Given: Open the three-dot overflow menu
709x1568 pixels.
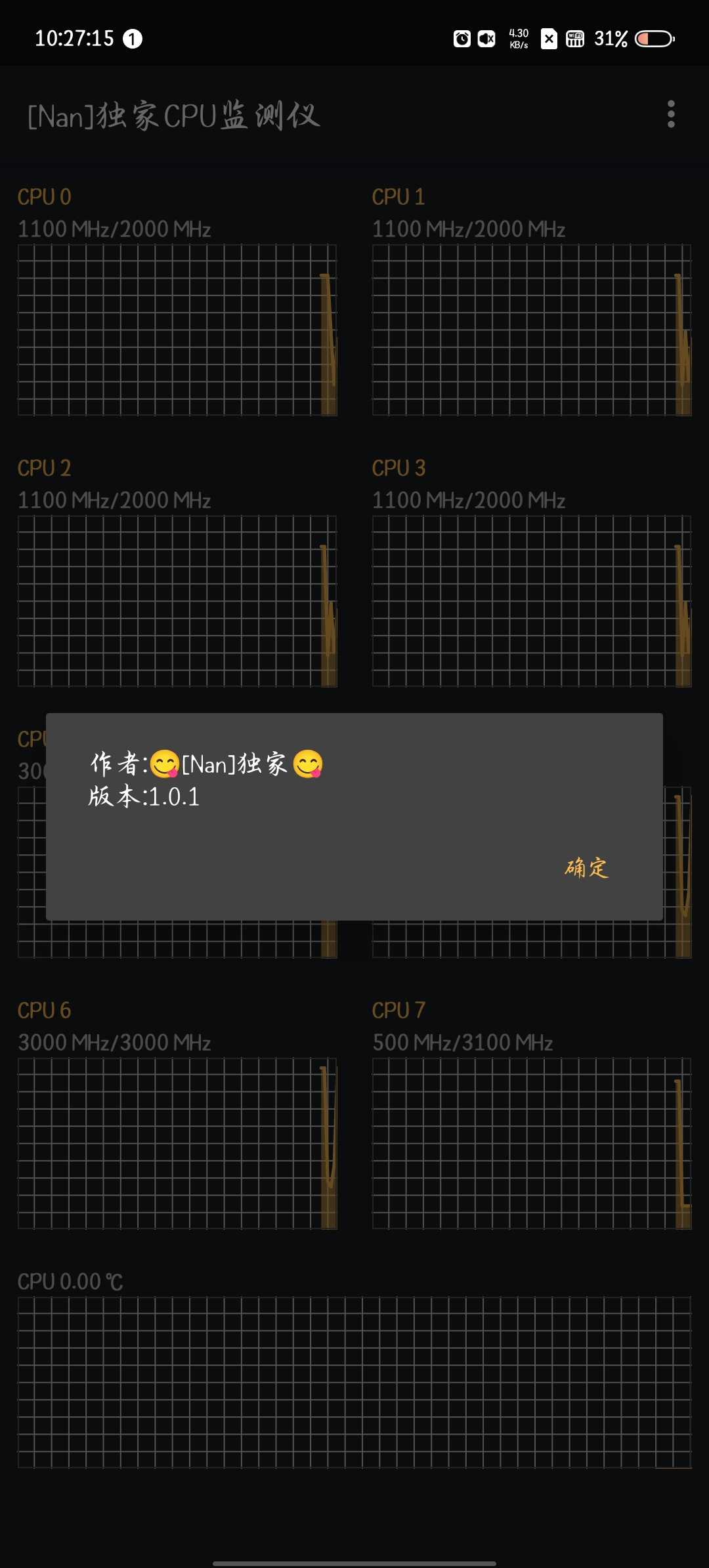Looking at the screenshot, I should click(x=670, y=114).
